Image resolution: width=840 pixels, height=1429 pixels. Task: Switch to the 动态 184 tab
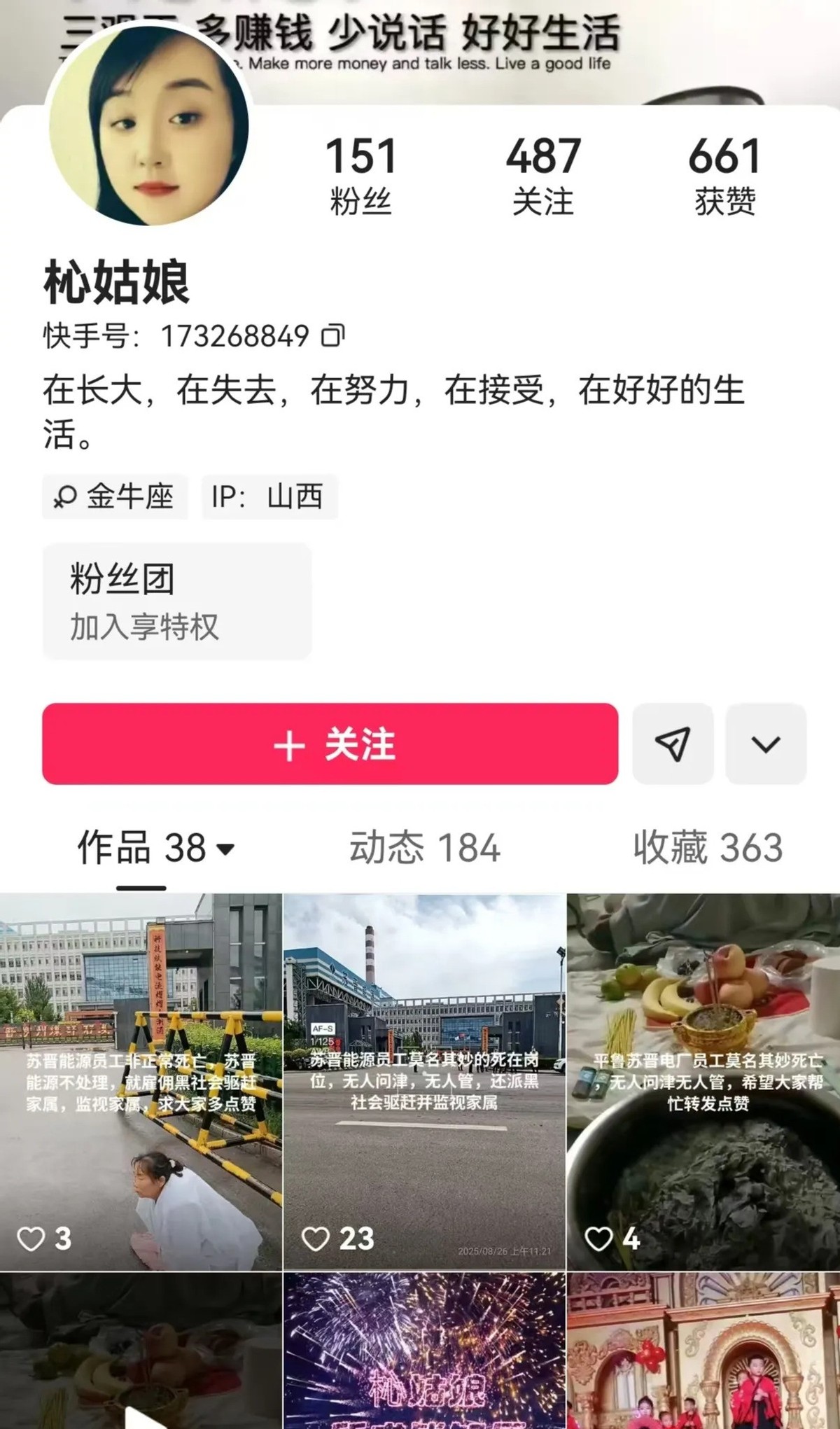coord(424,847)
